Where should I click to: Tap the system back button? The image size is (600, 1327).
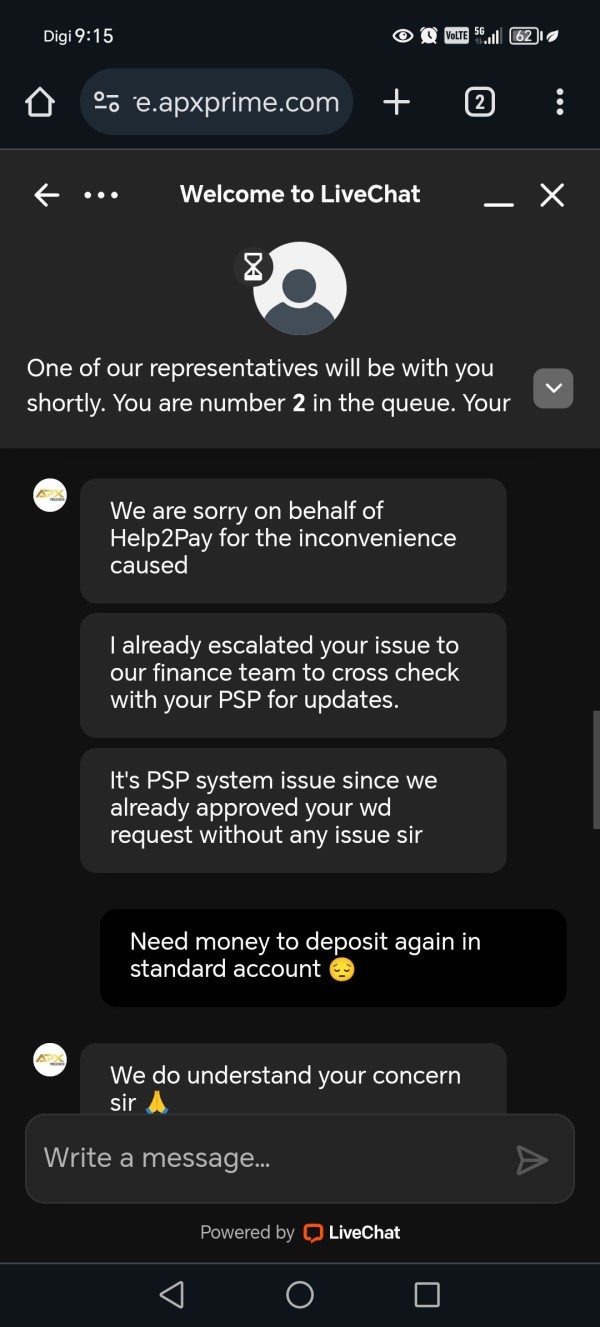(x=171, y=1294)
